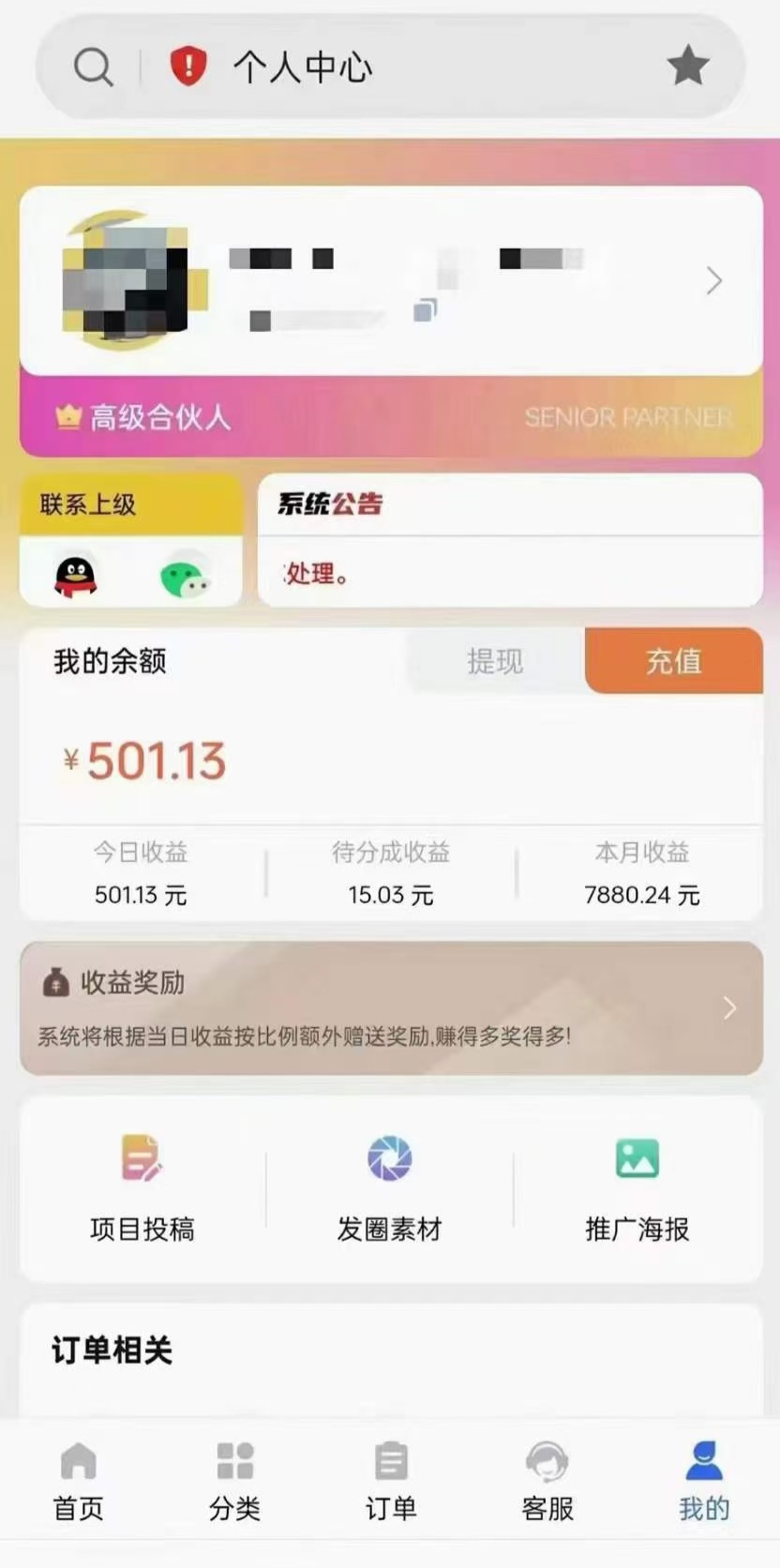
Task: Open the 收益奖励 rewards banner
Action: pos(391,1008)
